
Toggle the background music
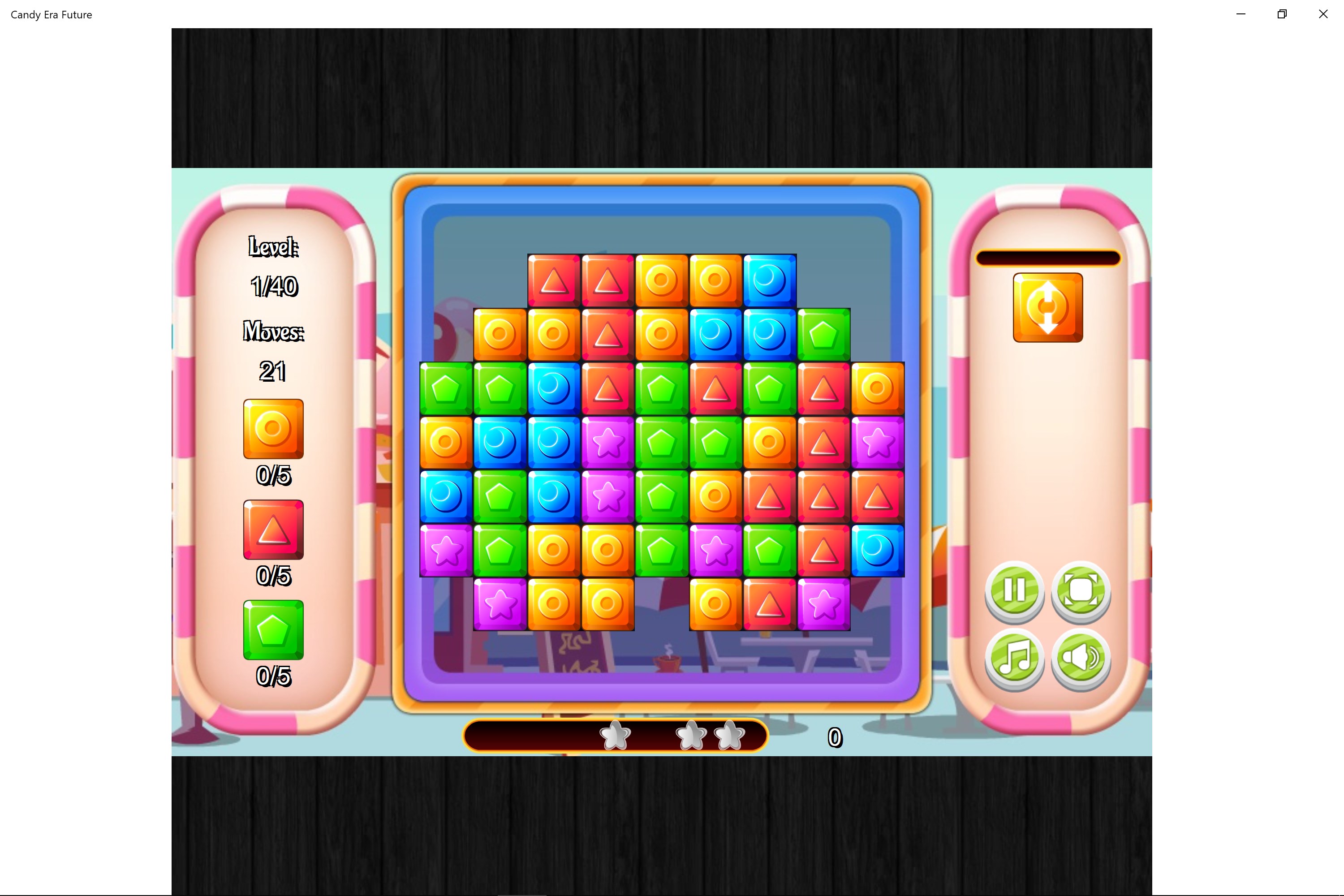(x=1014, y=657)
